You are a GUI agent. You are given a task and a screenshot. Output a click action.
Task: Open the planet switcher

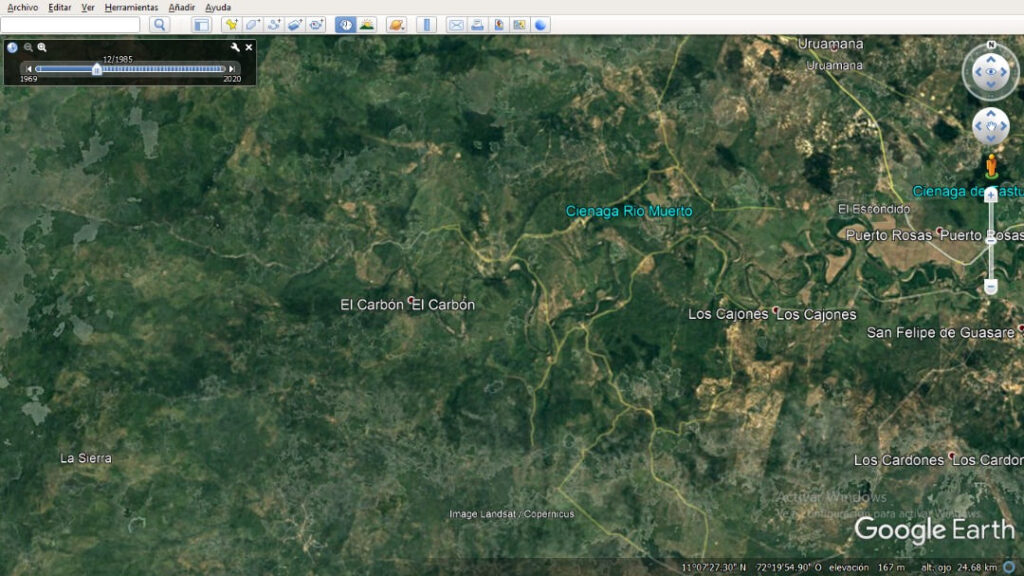tap(397, 25)
